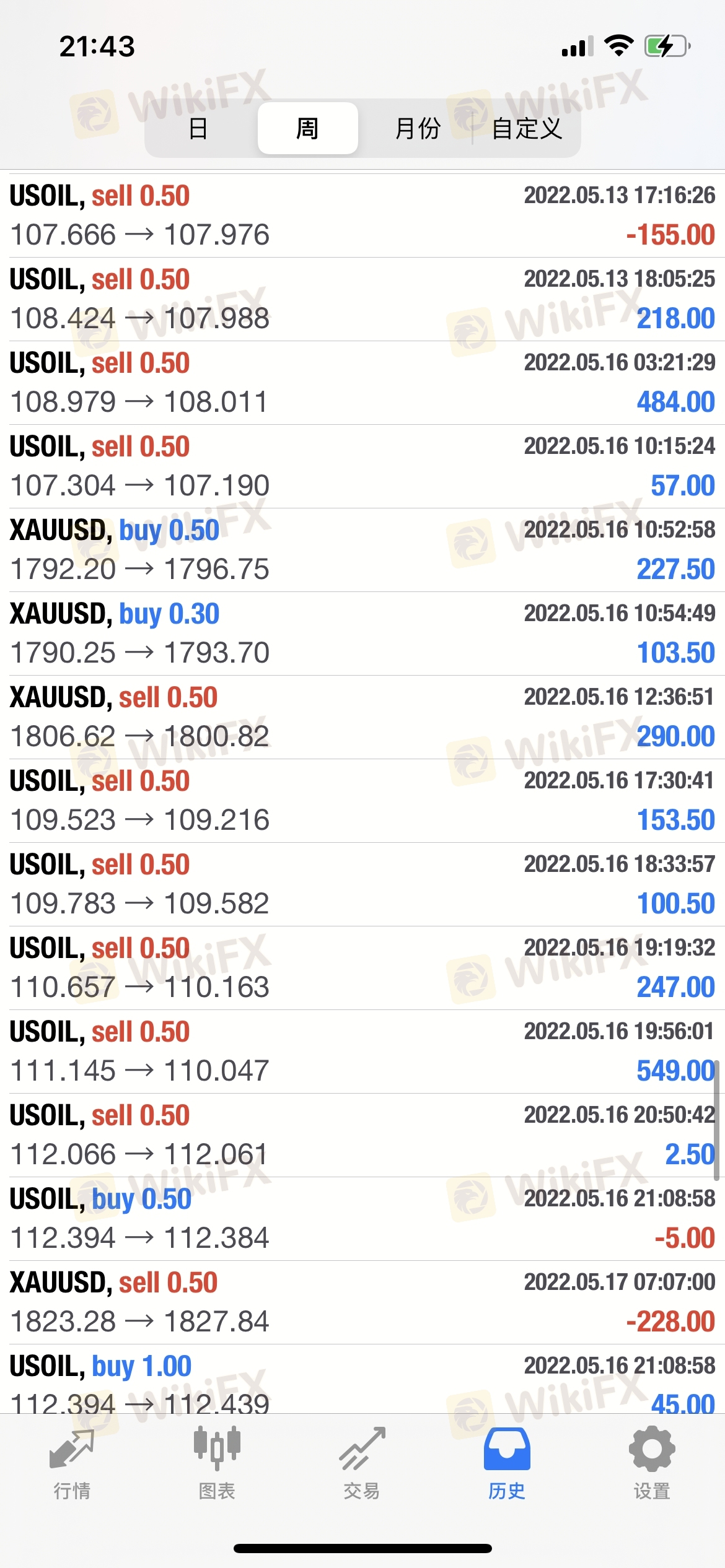
Task: Select the 周 (week) period
Action: pyautogui.click(x=307, y=129)
